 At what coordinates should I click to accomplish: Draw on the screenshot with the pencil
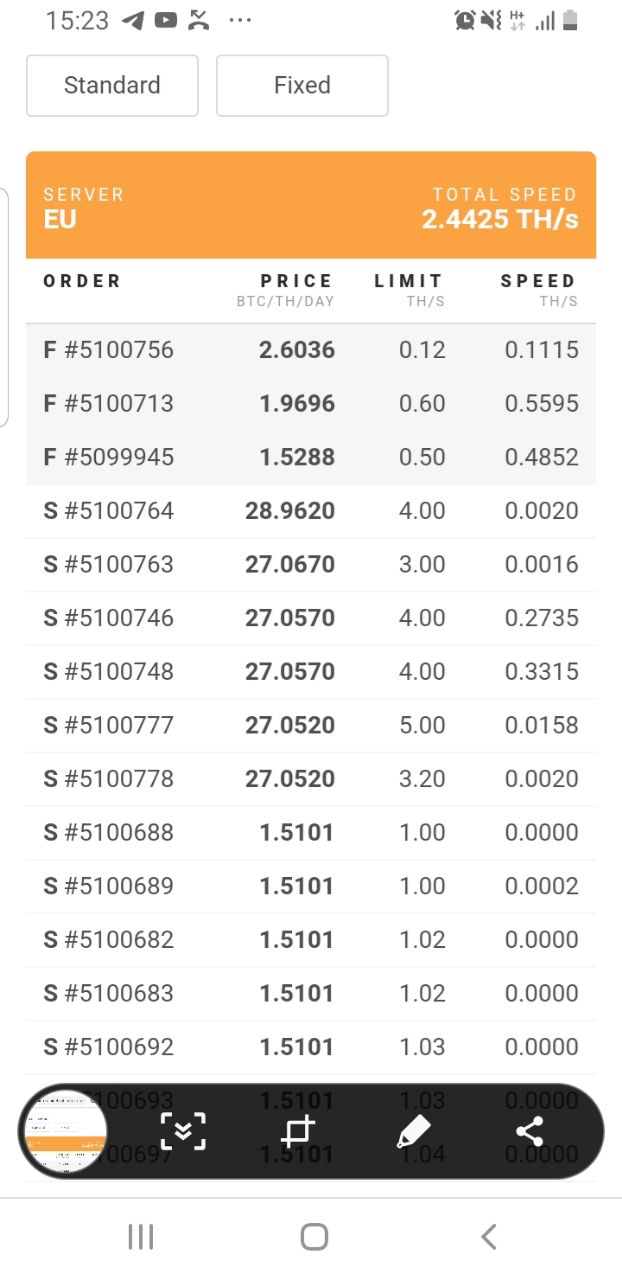pyautogui.click(x=413, y=1131)
